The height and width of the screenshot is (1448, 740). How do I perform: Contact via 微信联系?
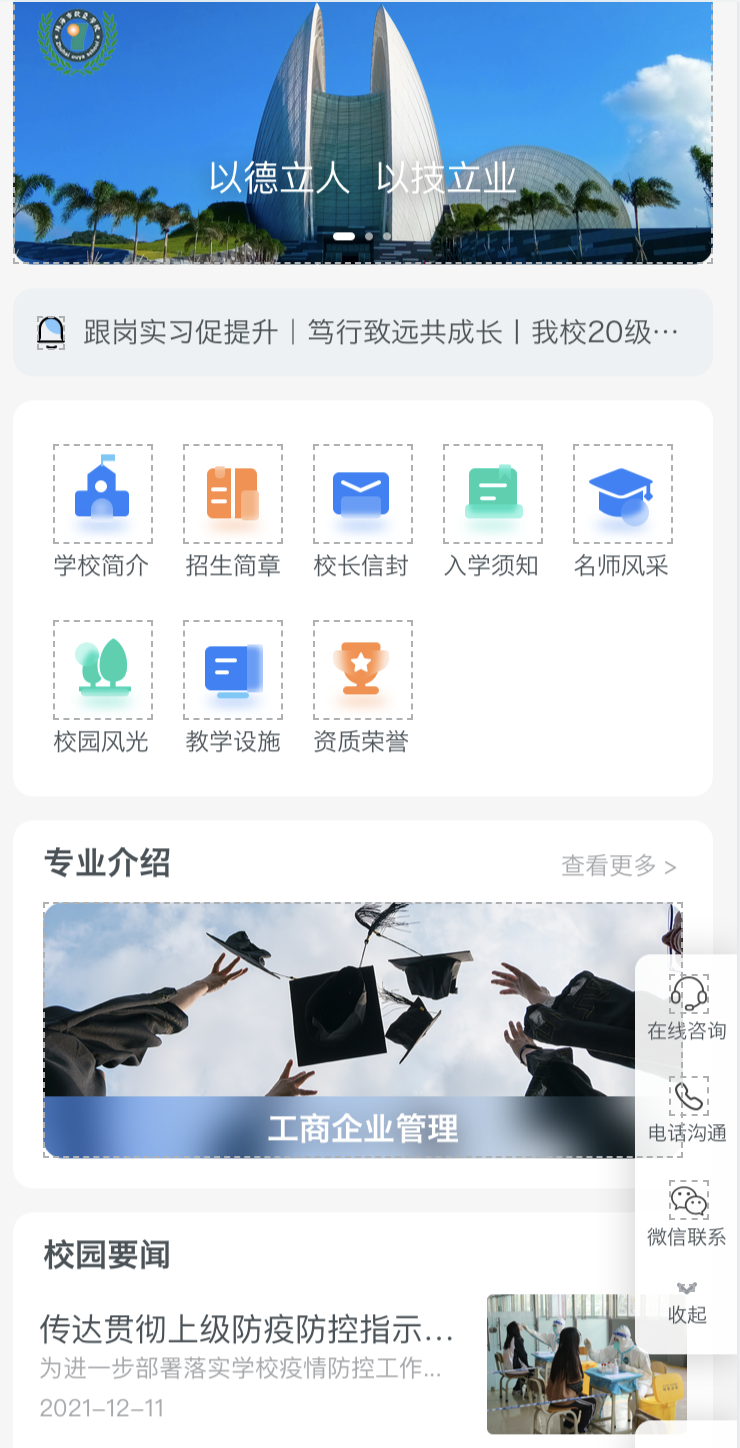[687, 1214]
